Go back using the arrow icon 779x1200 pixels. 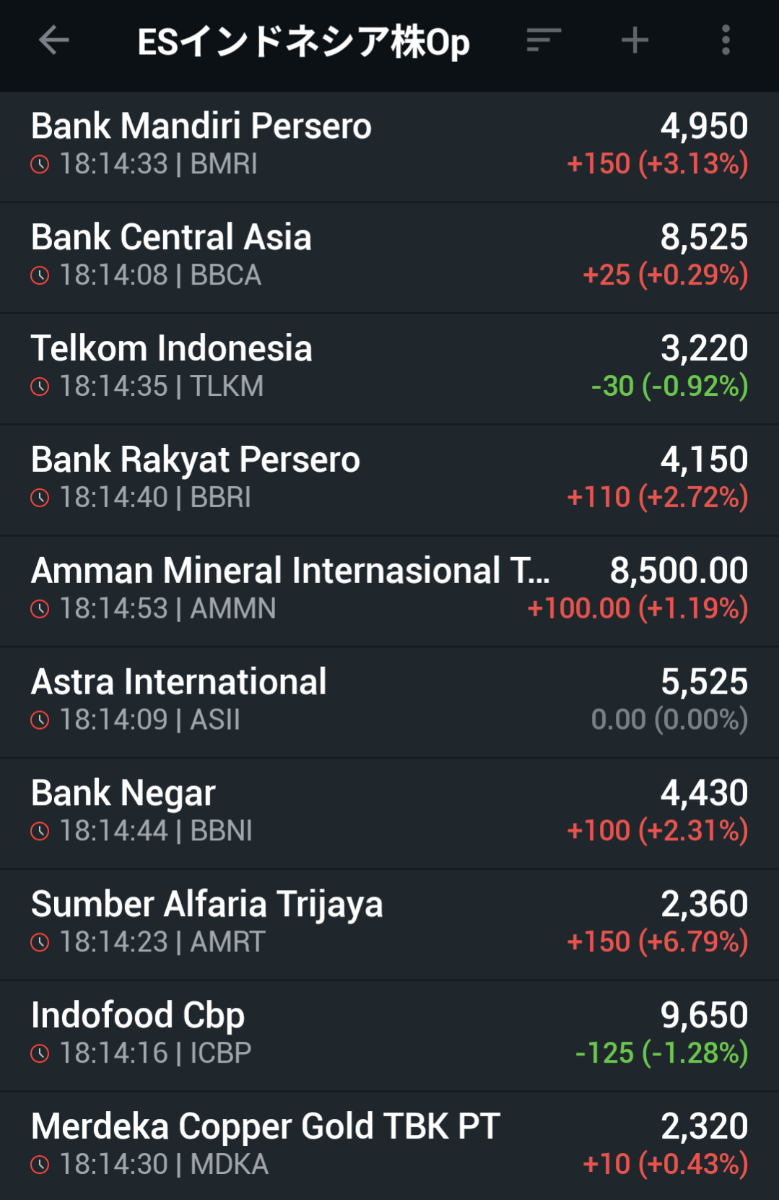(54, 41)
